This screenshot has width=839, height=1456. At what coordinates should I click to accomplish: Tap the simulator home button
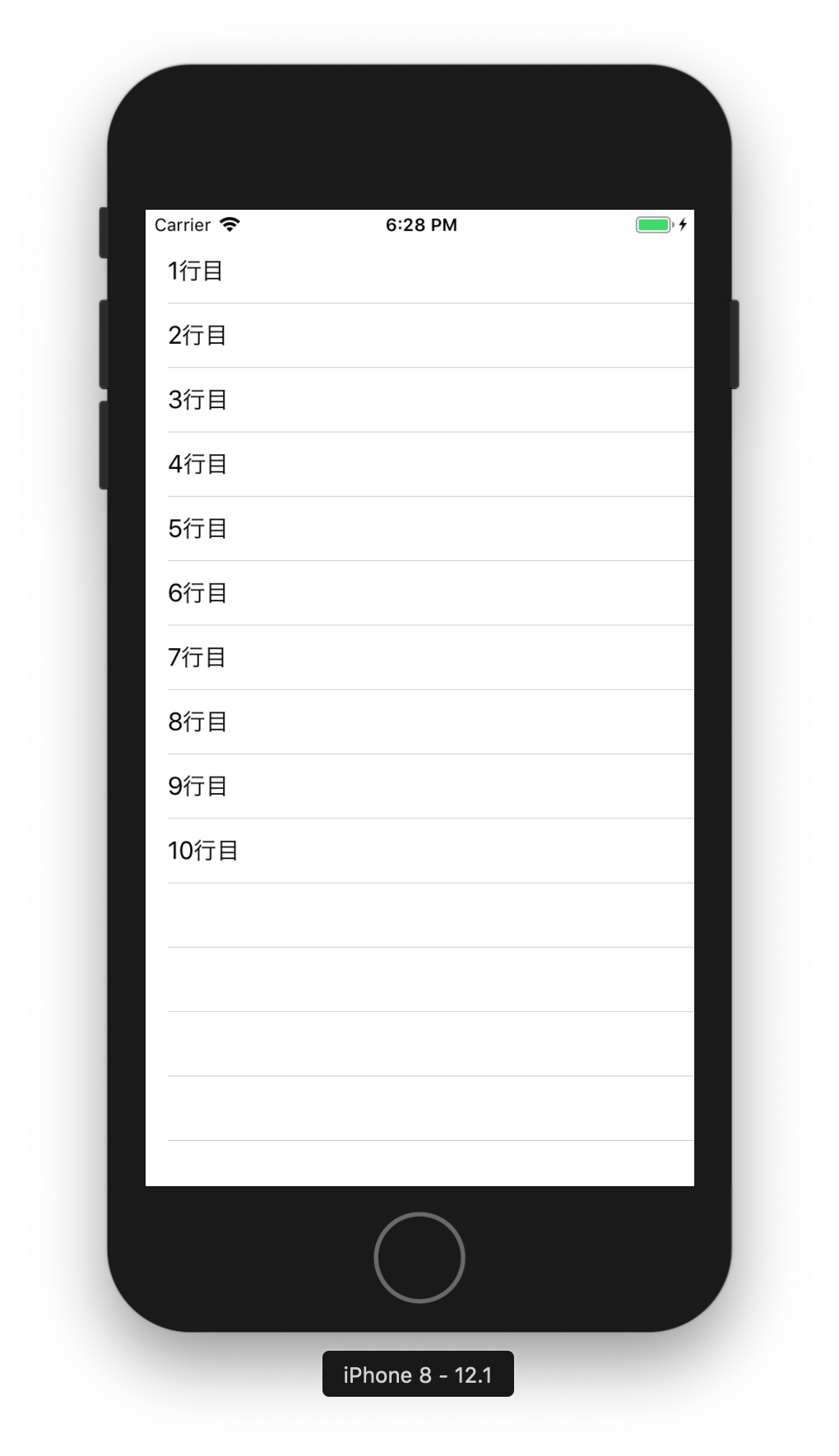point(419,1257)
